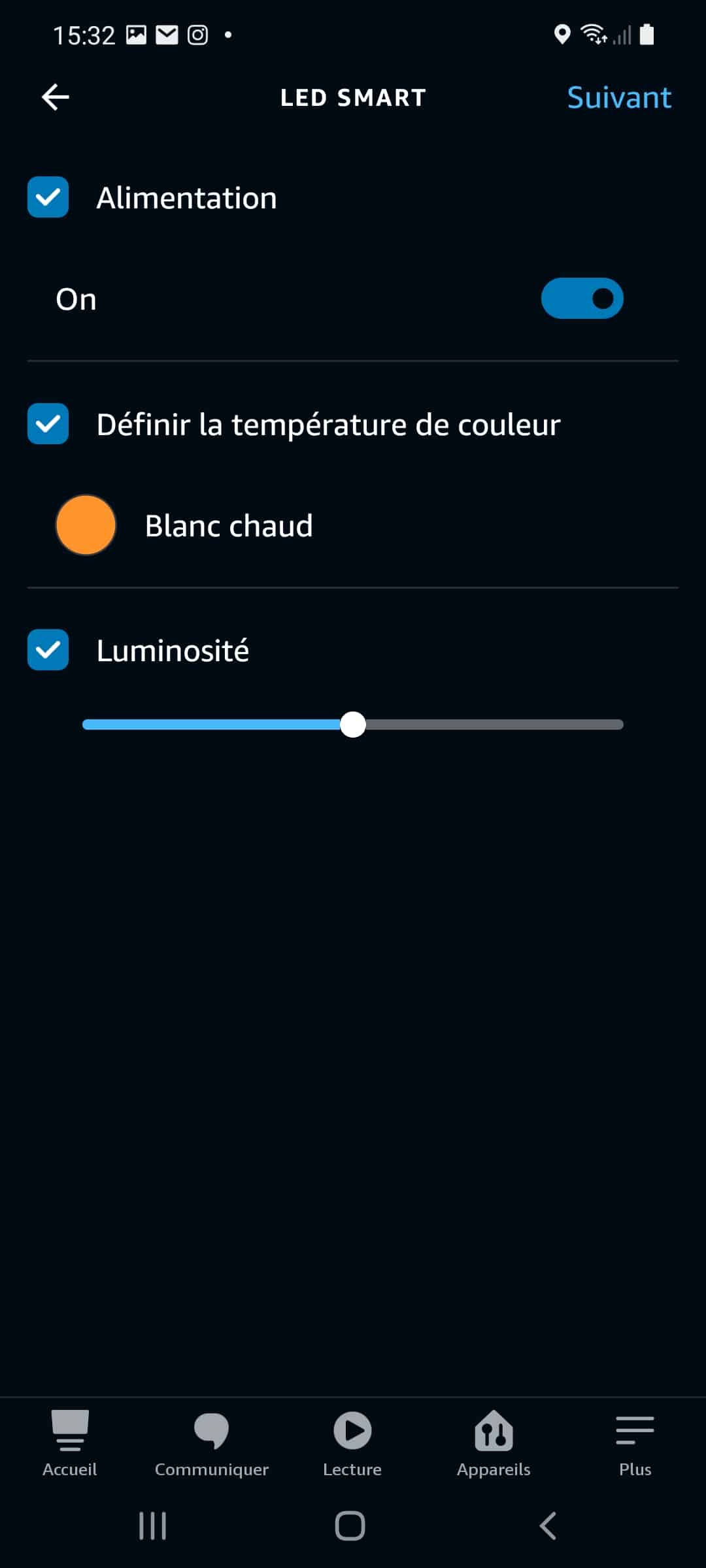Open recent apps from the navigation bar

point(152,1526)
